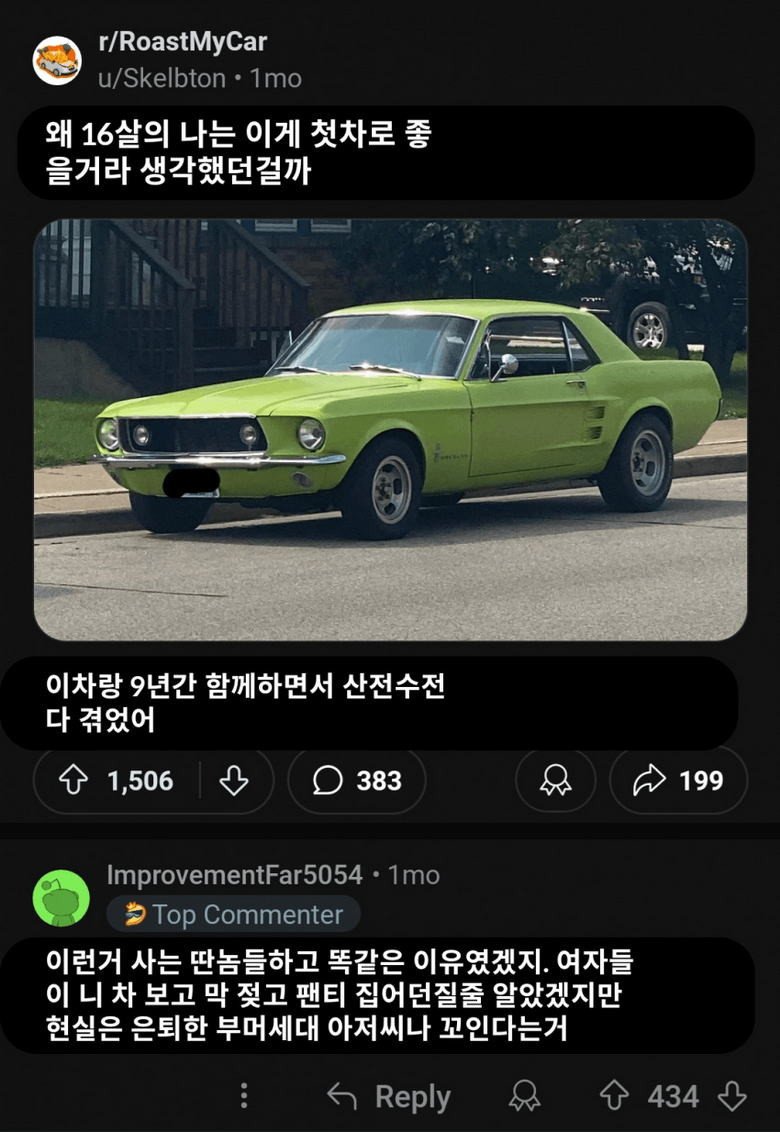The width and height of the screenshot is (780, 1132).
Task: Open overflow menu on ImprovementFar5054's comment
Action: (x=243, y=1097)
